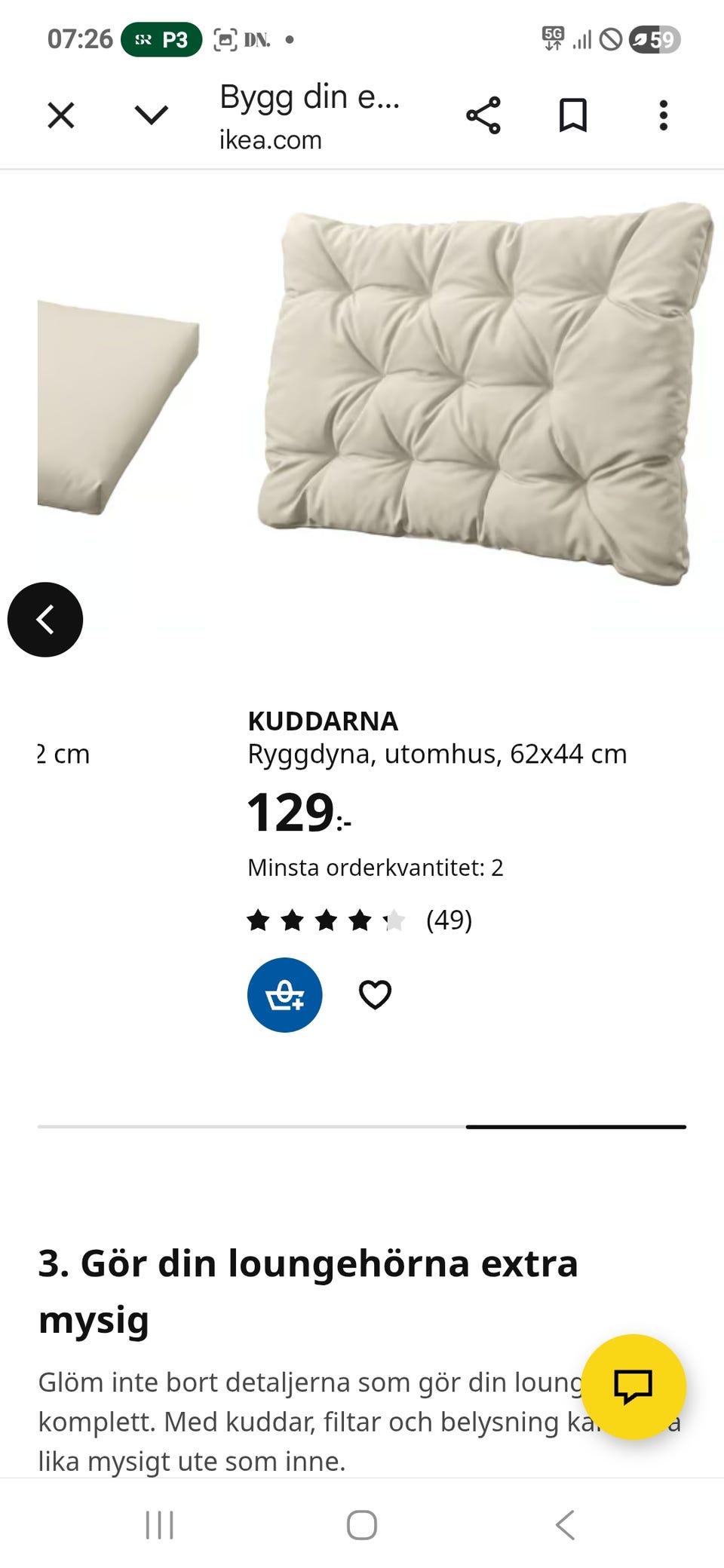The width and height of the screenshot is (724, 1568).
Task: Open the recent apps view
Action: (x=159, y=1525)
